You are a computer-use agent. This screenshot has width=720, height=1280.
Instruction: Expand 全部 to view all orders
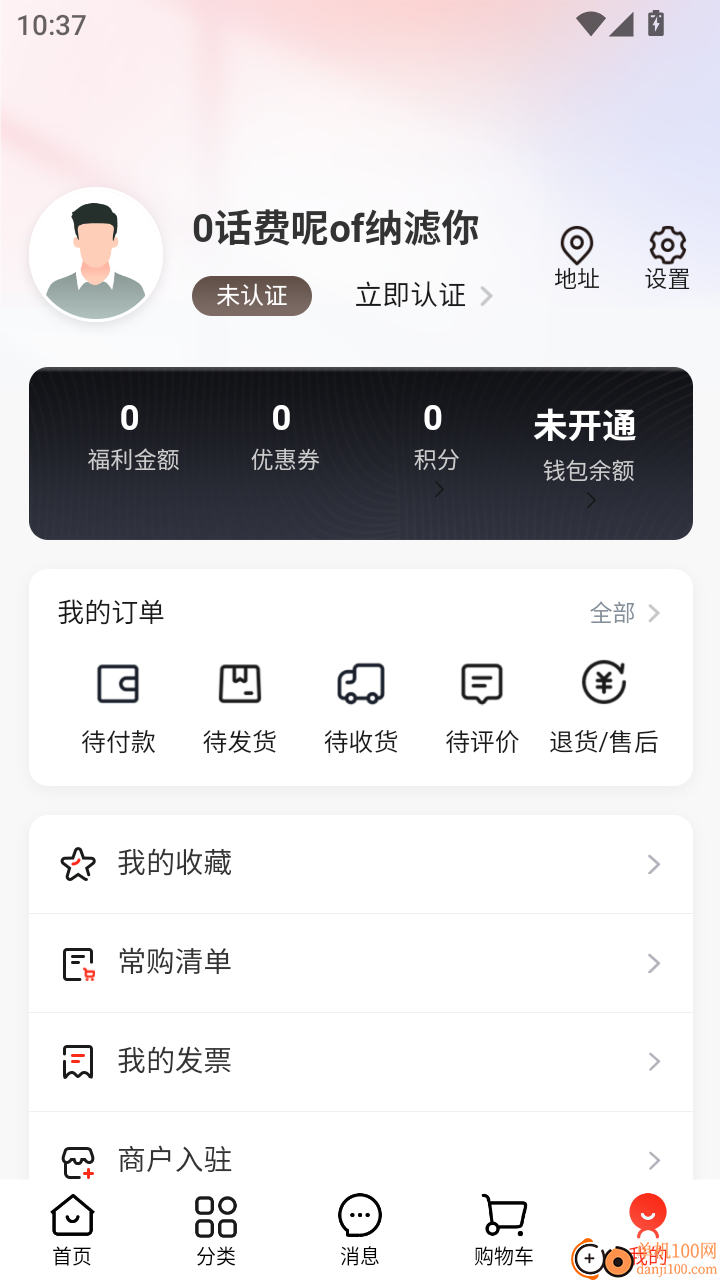click(612, 613)
